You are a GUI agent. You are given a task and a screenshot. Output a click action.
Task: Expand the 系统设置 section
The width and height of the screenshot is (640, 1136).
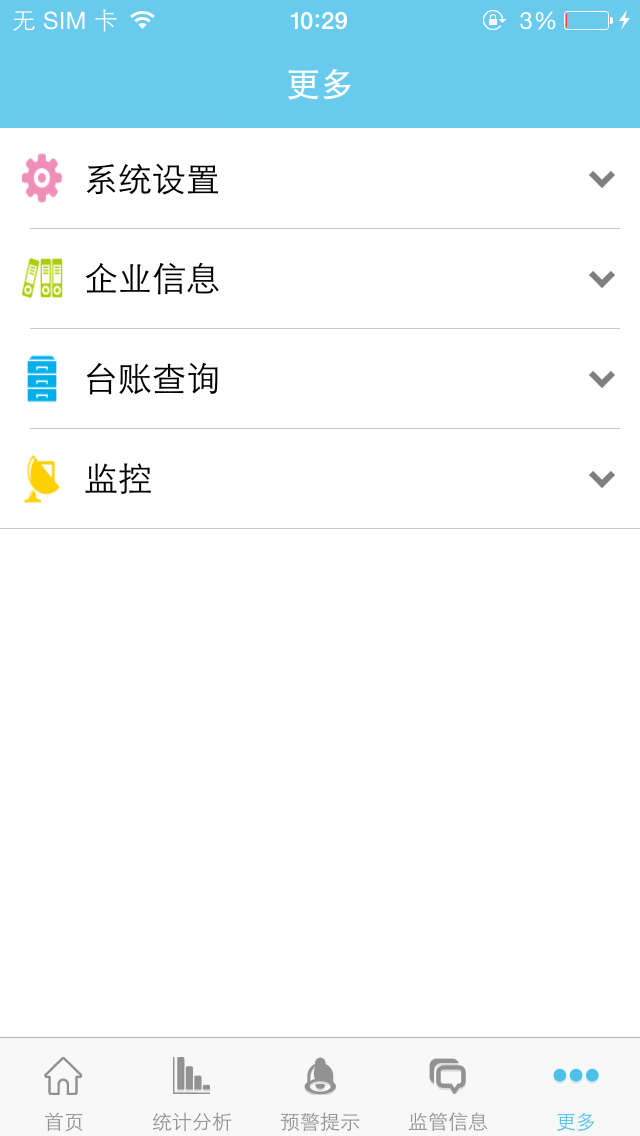(320, 179)
